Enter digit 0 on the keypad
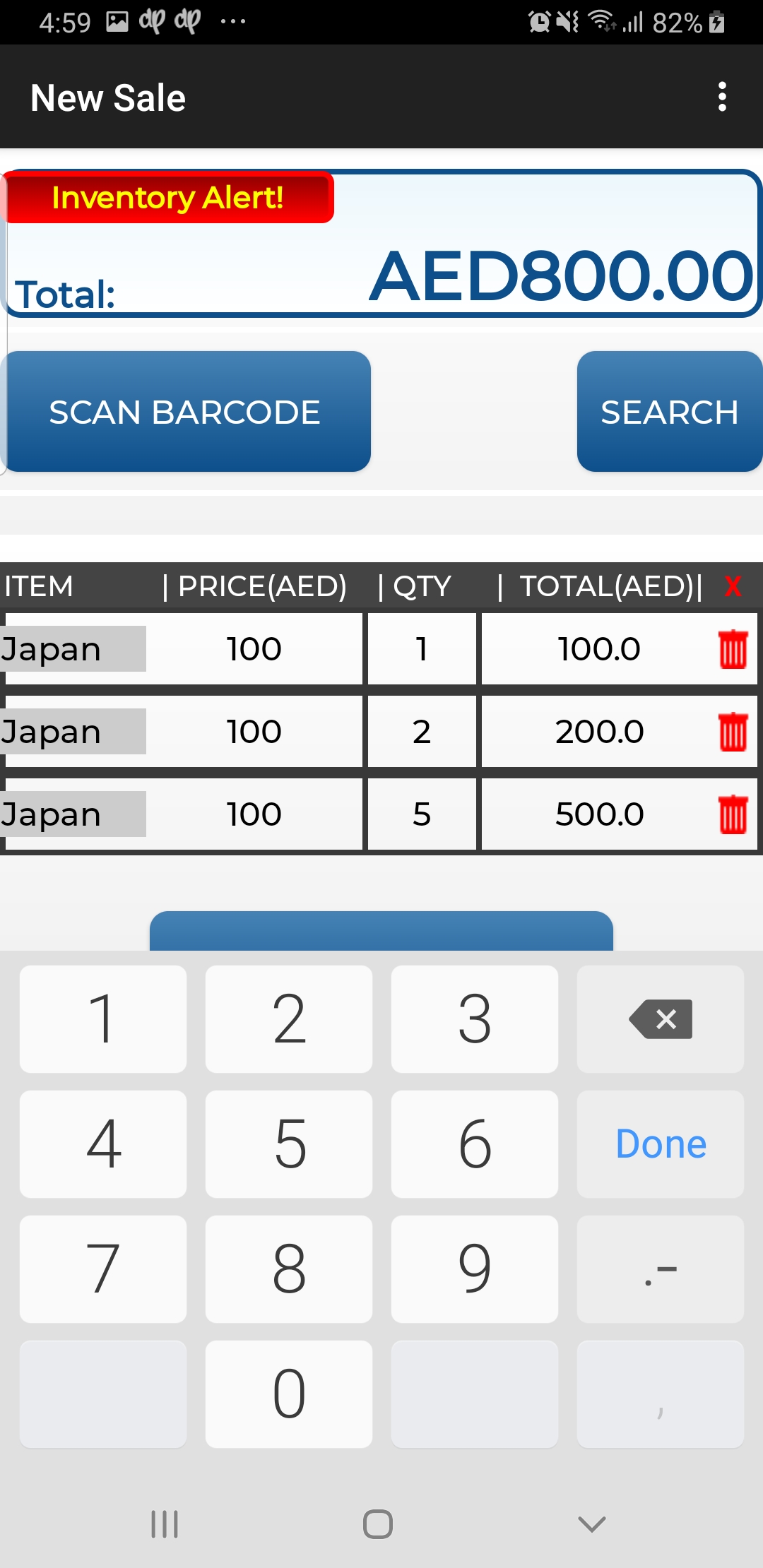 (289, 1394)
